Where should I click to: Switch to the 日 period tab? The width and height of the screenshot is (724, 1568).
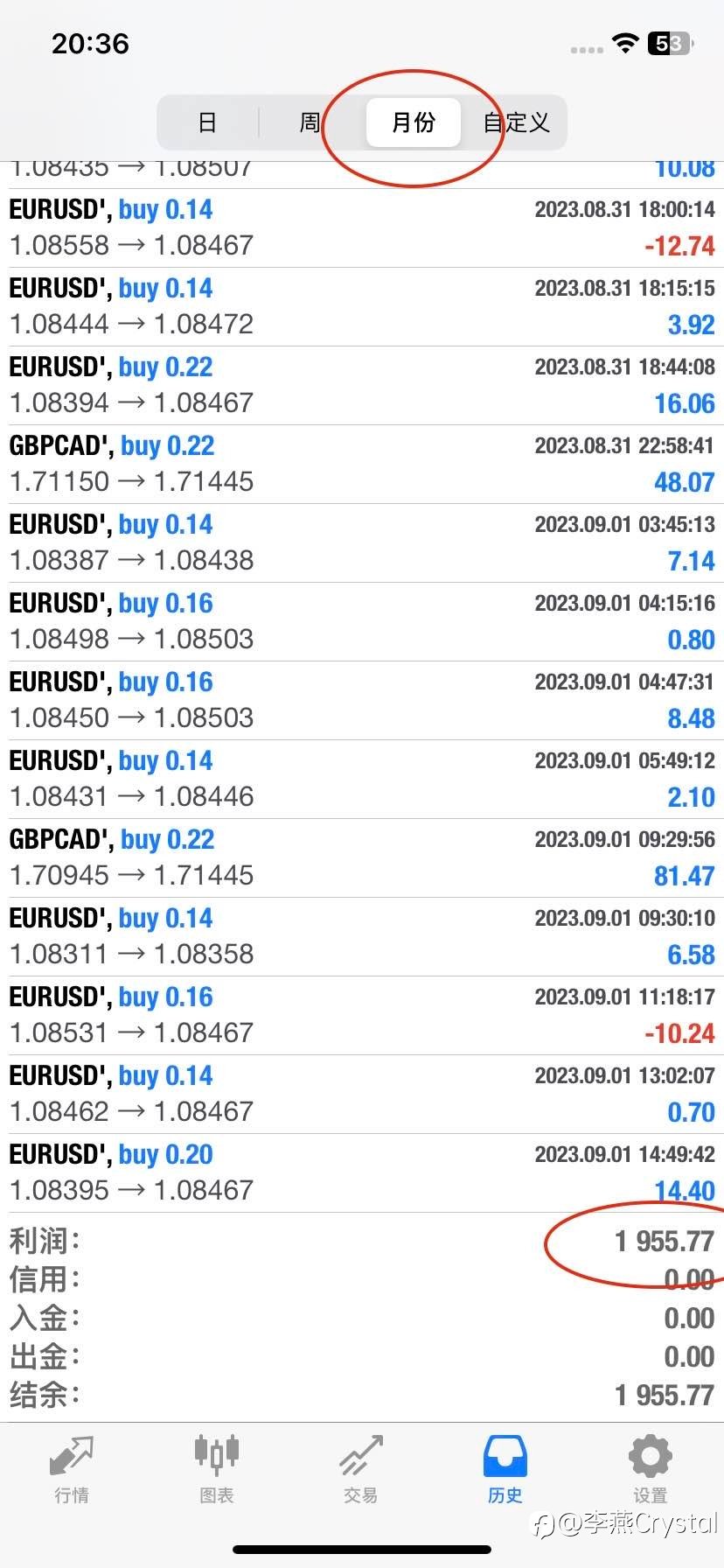pyautogui.click(x=207, y=122)
